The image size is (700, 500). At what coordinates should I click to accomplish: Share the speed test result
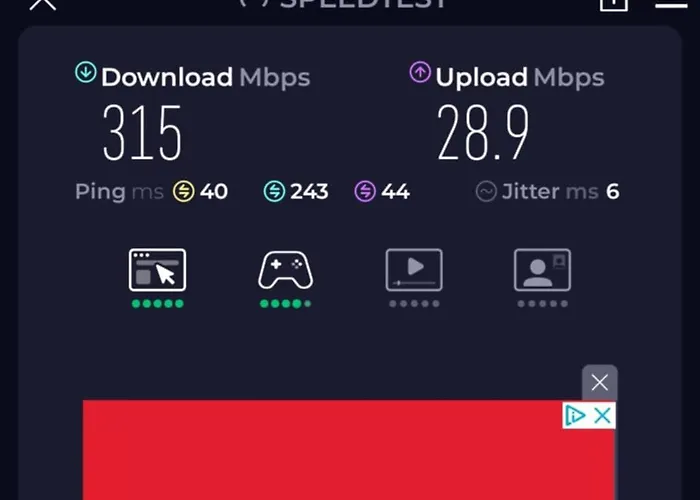612,4
